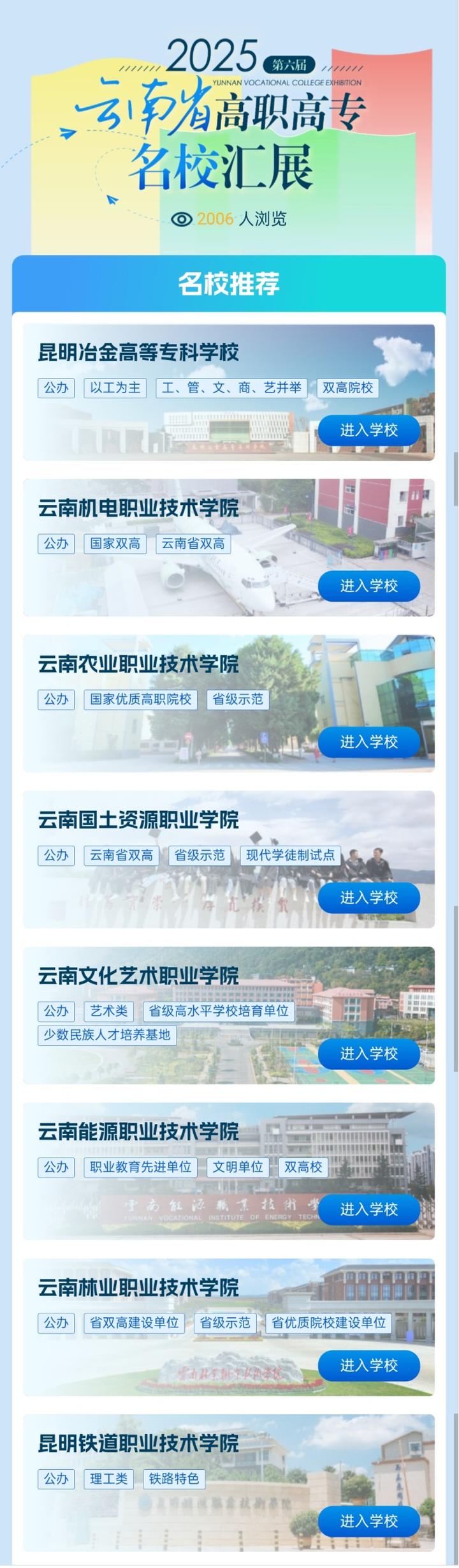The image size is (459, 1568).
Task: Enter the 云南国土资源职业学院 school page
Action: (x=369, y=897)
